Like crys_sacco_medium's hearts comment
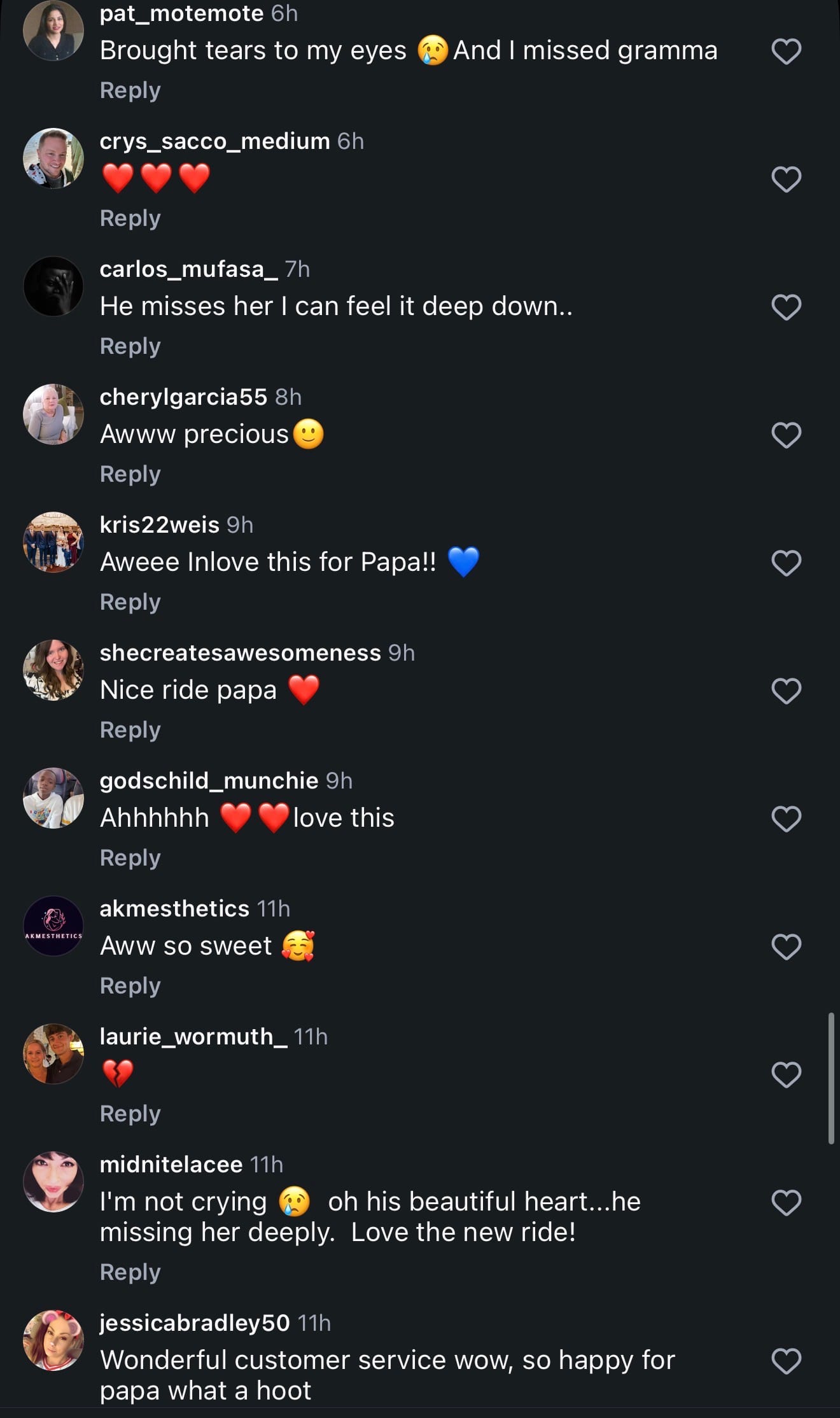840x1418 pixels. pos(786,179)
